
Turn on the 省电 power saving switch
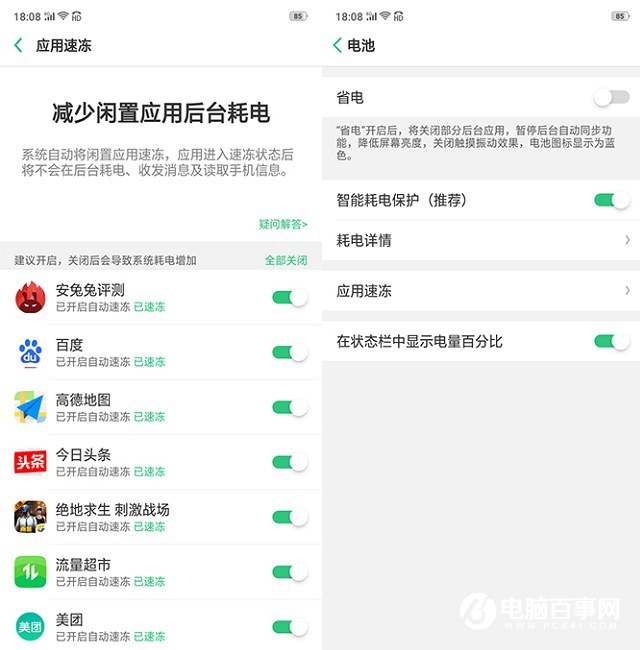(x=610, y=97)
